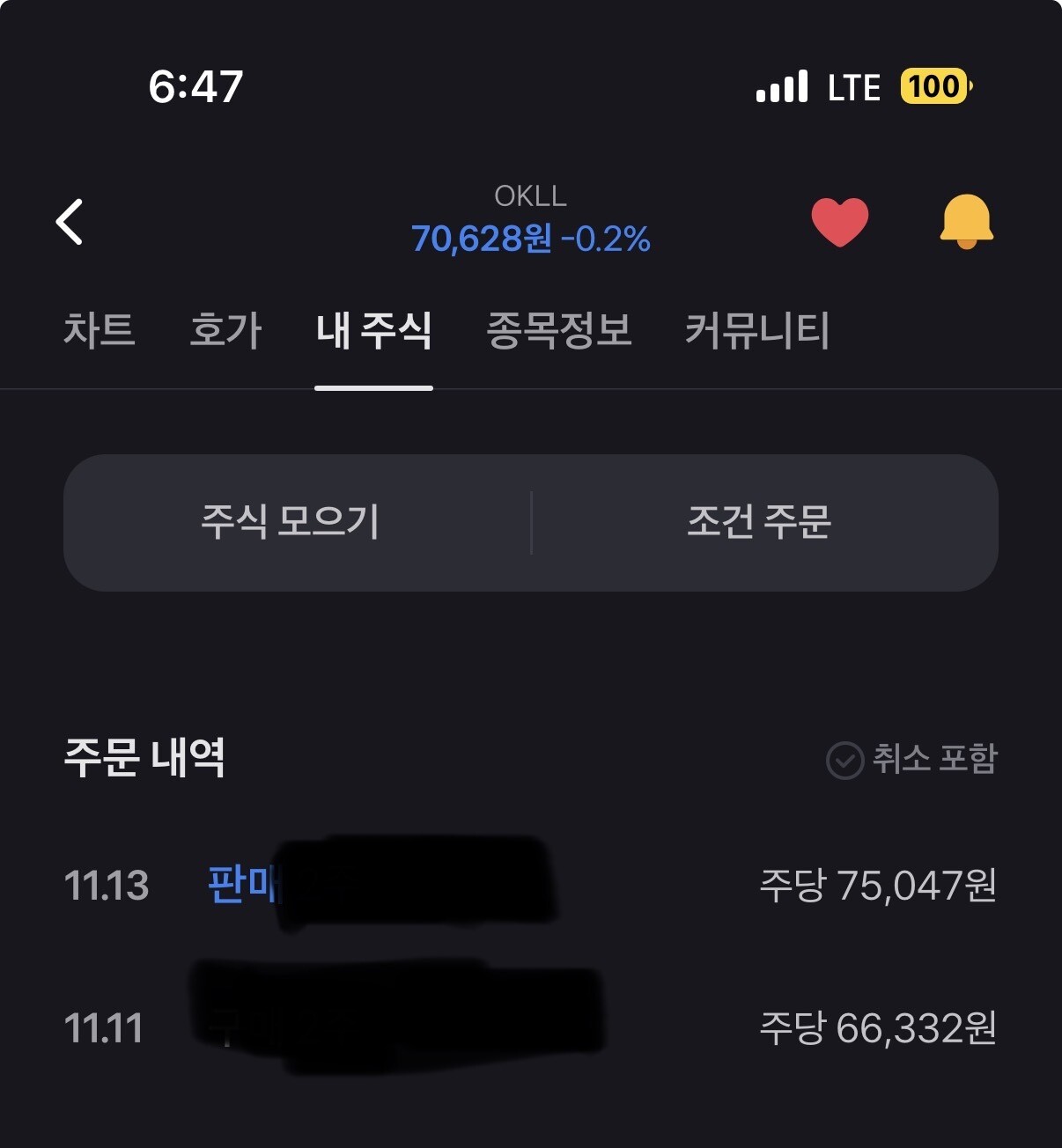Toggle the 취소 포함 checkbox
1062x1148 pixels.
tap(845, 760)
